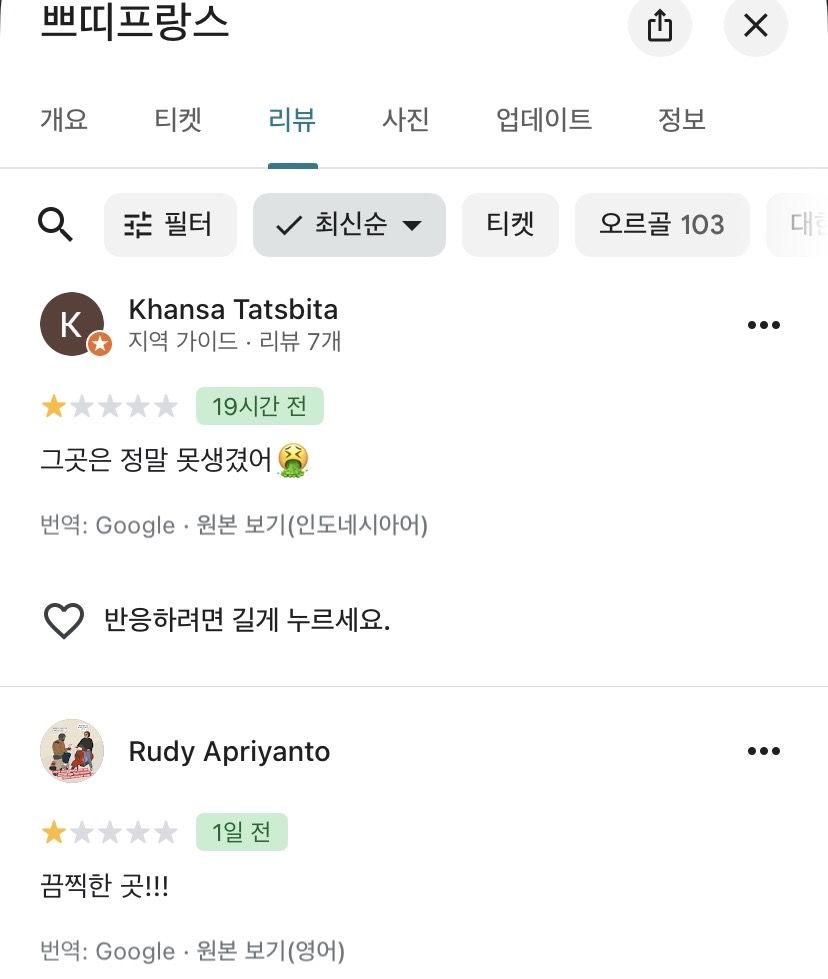Open the three-dot menu on Rudy Apriyanto's review
This screenshot has width=828, height=979.
click(x=764, y=750)
